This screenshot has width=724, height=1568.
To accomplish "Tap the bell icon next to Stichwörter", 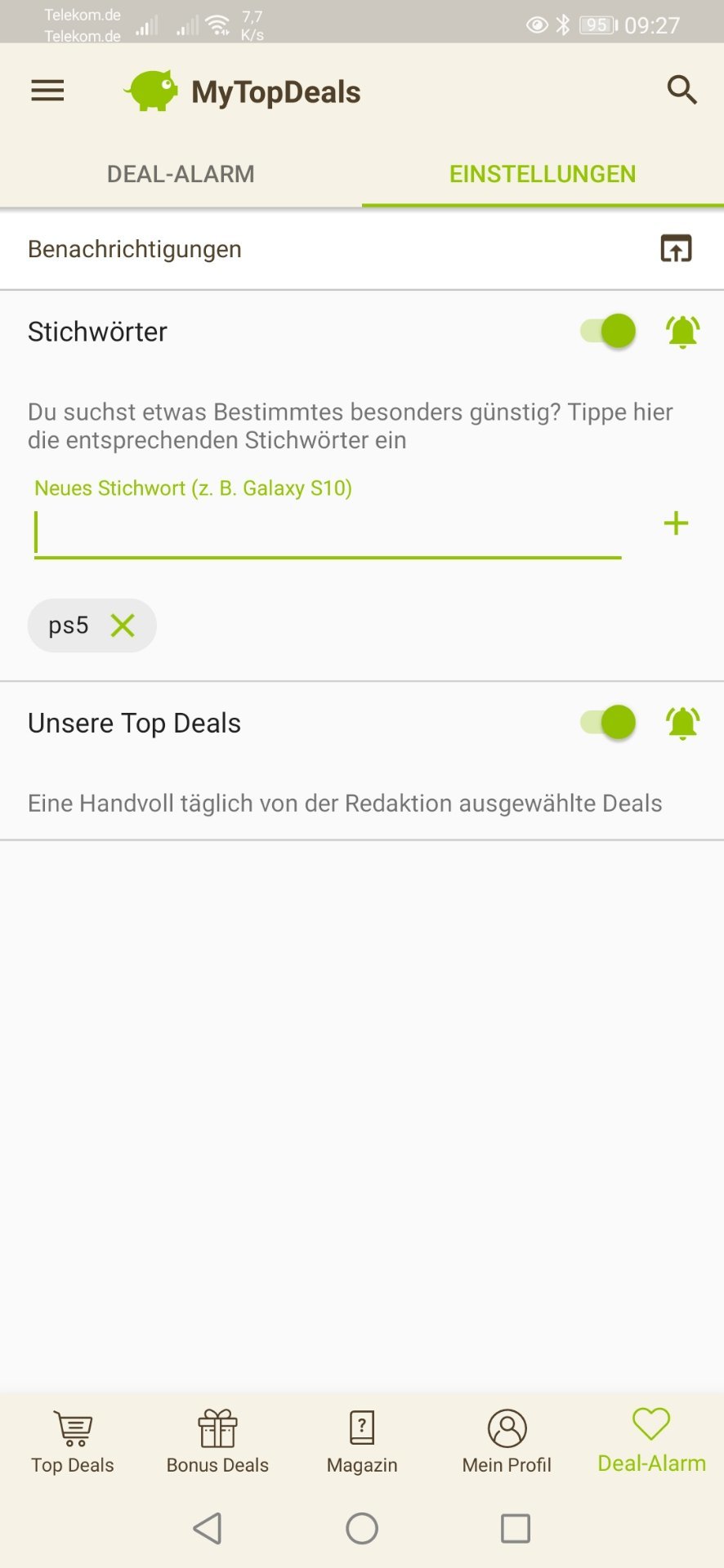I will coord(682,332).
